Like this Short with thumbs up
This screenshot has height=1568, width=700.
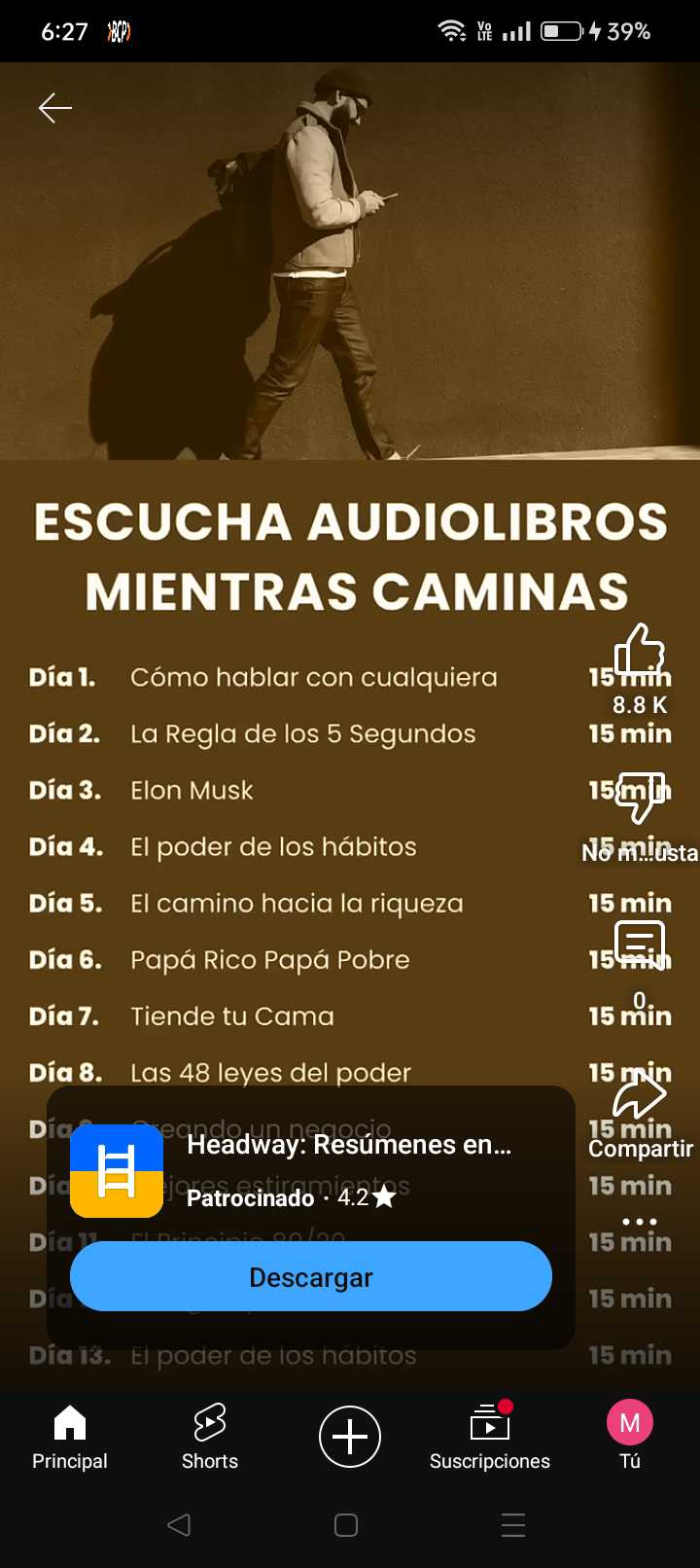[639, 651]
